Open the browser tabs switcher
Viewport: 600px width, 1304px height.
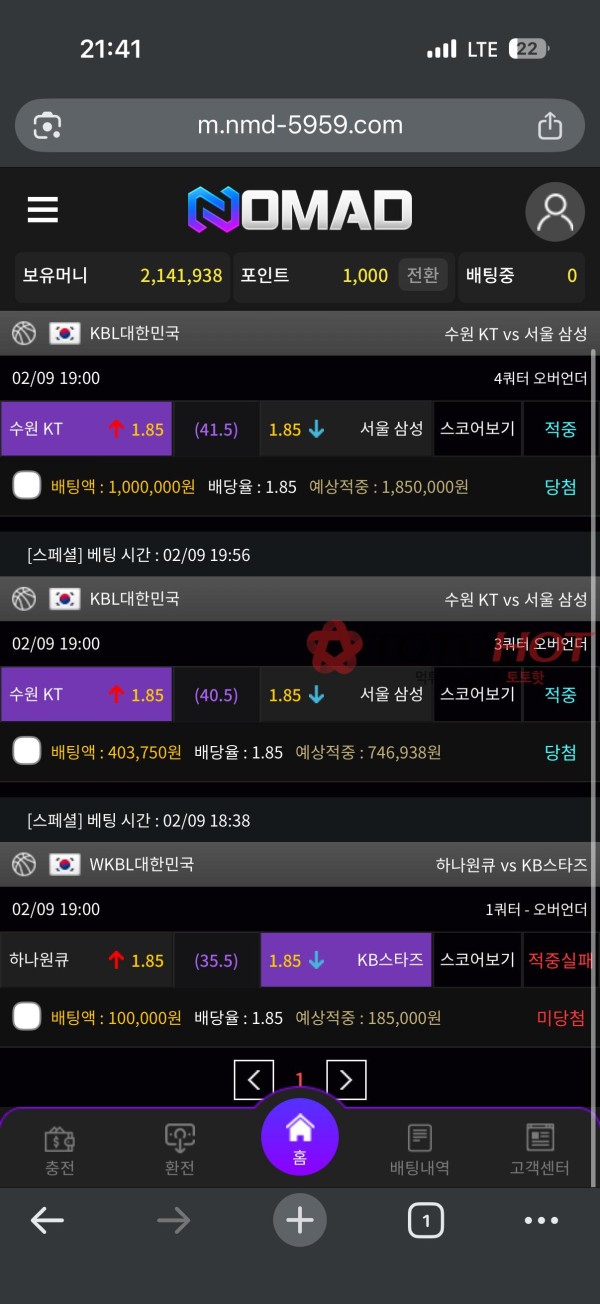pos(426,1220)
